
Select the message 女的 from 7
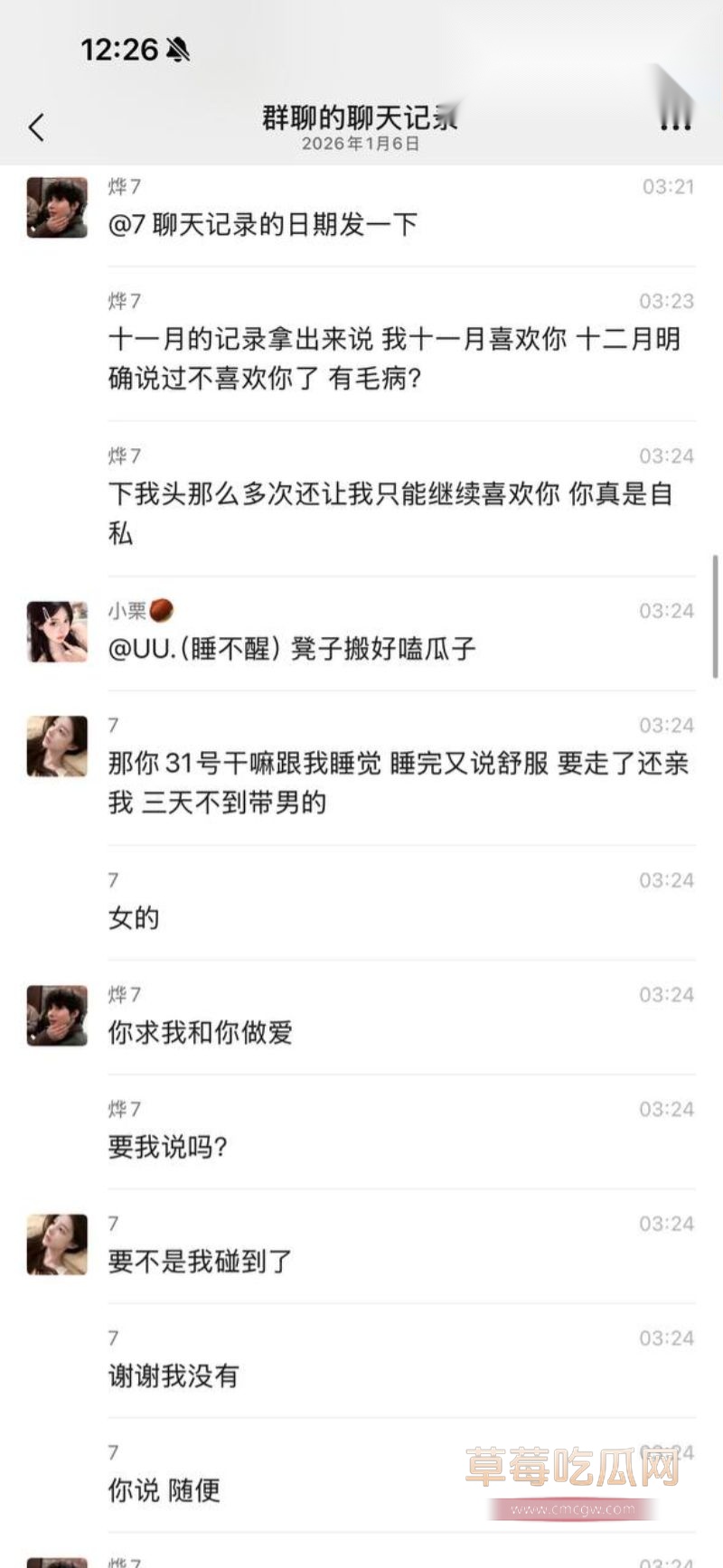pyautogui.click(x=134, y=917)
